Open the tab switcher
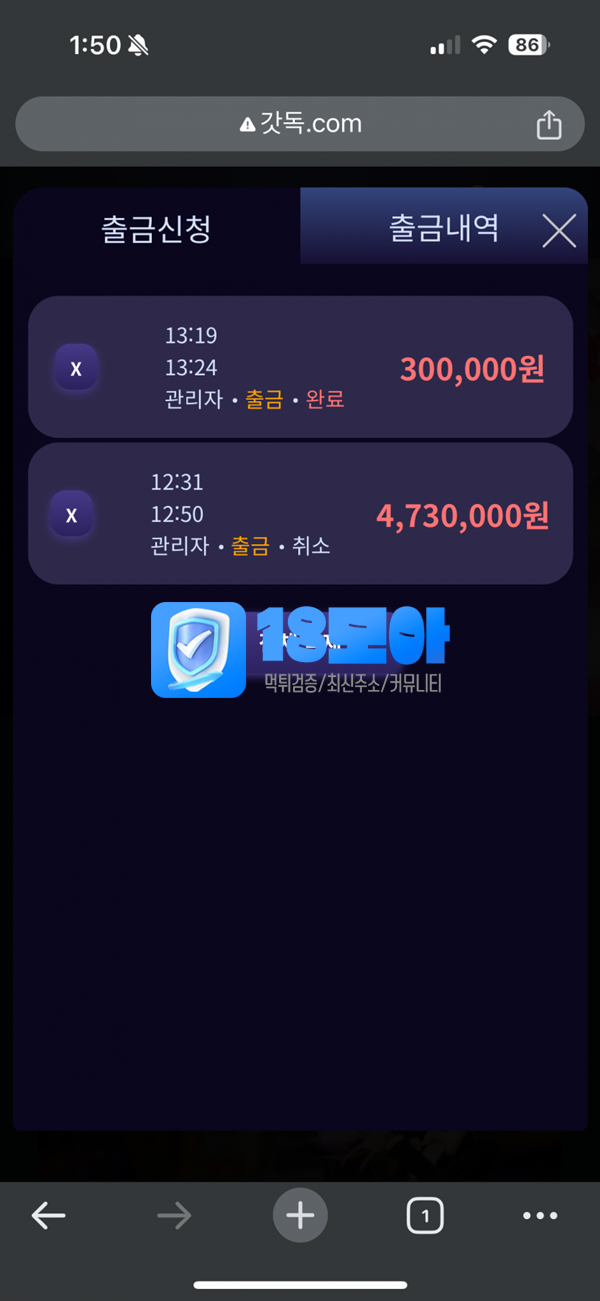This screenshot has height=1301, width=600. point(425,1216)
